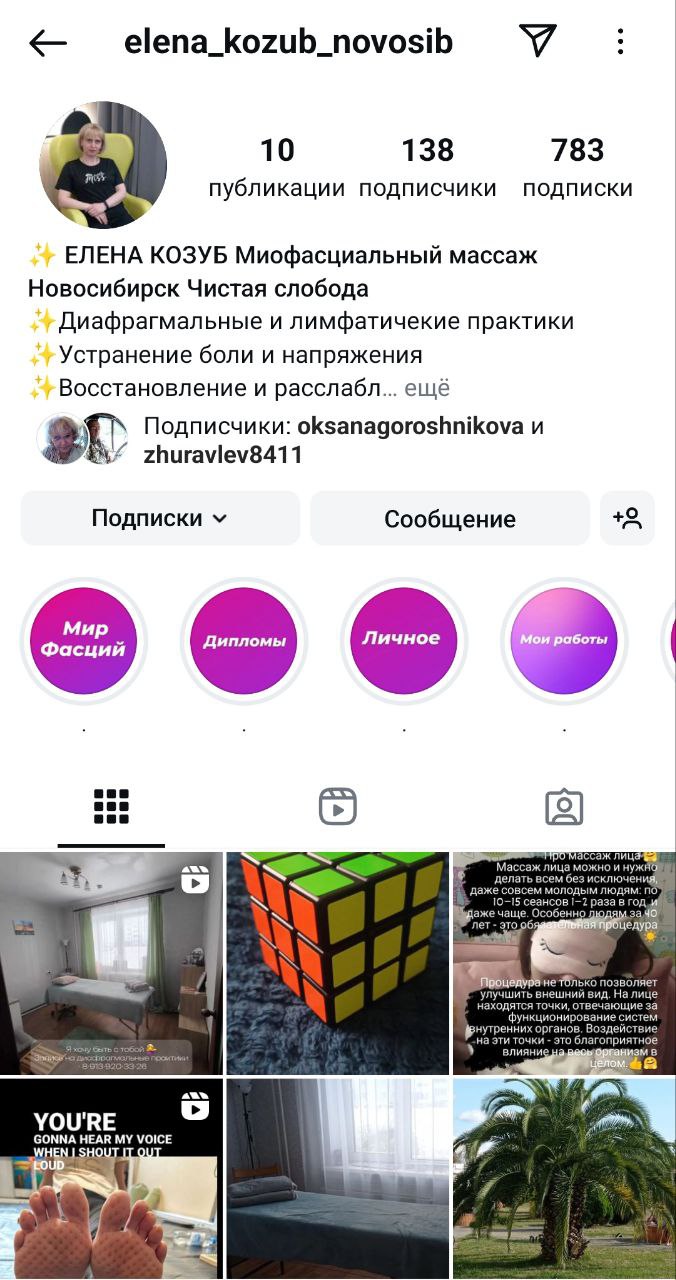
Task: Open the 138 подписчики list
Action: pos(427,167)
